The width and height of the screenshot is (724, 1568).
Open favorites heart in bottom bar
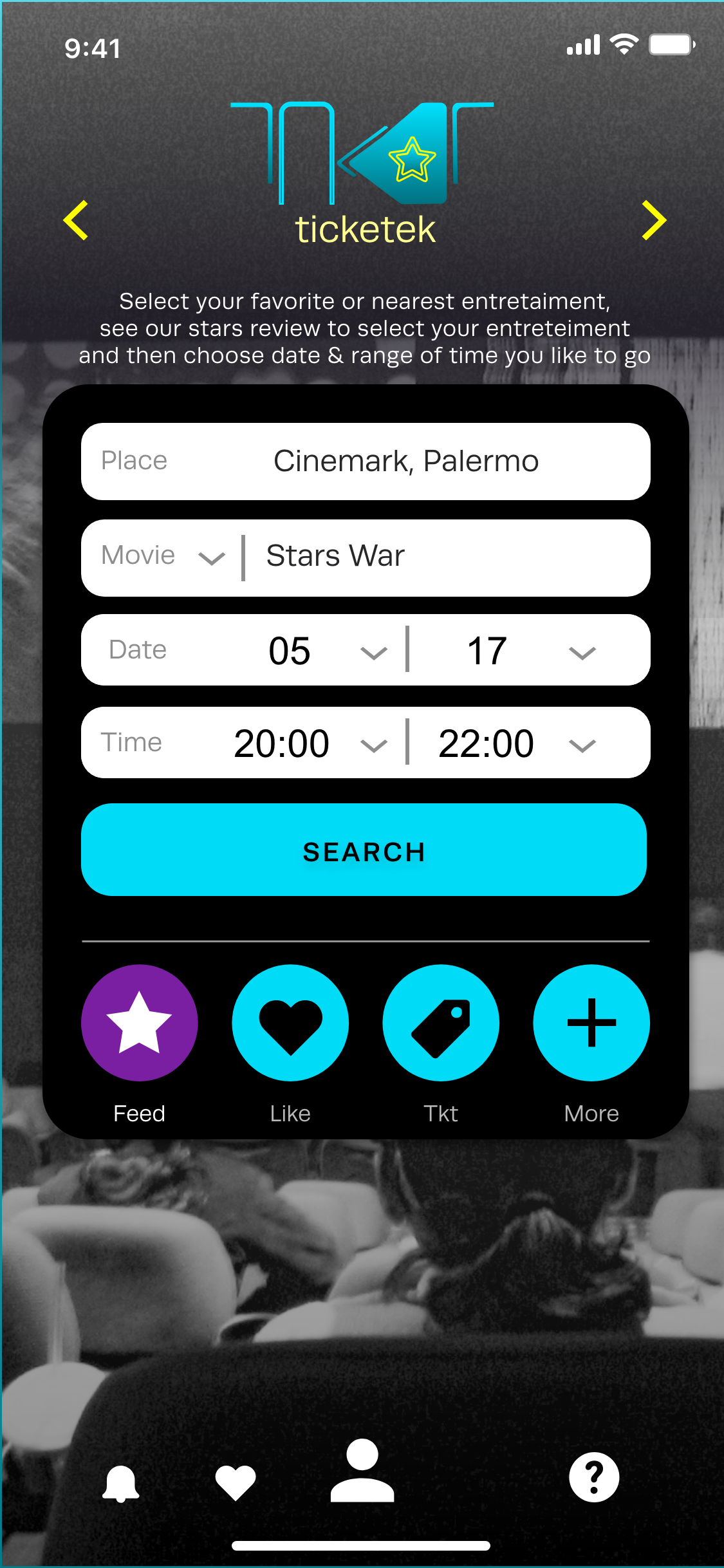point(236,1482)
